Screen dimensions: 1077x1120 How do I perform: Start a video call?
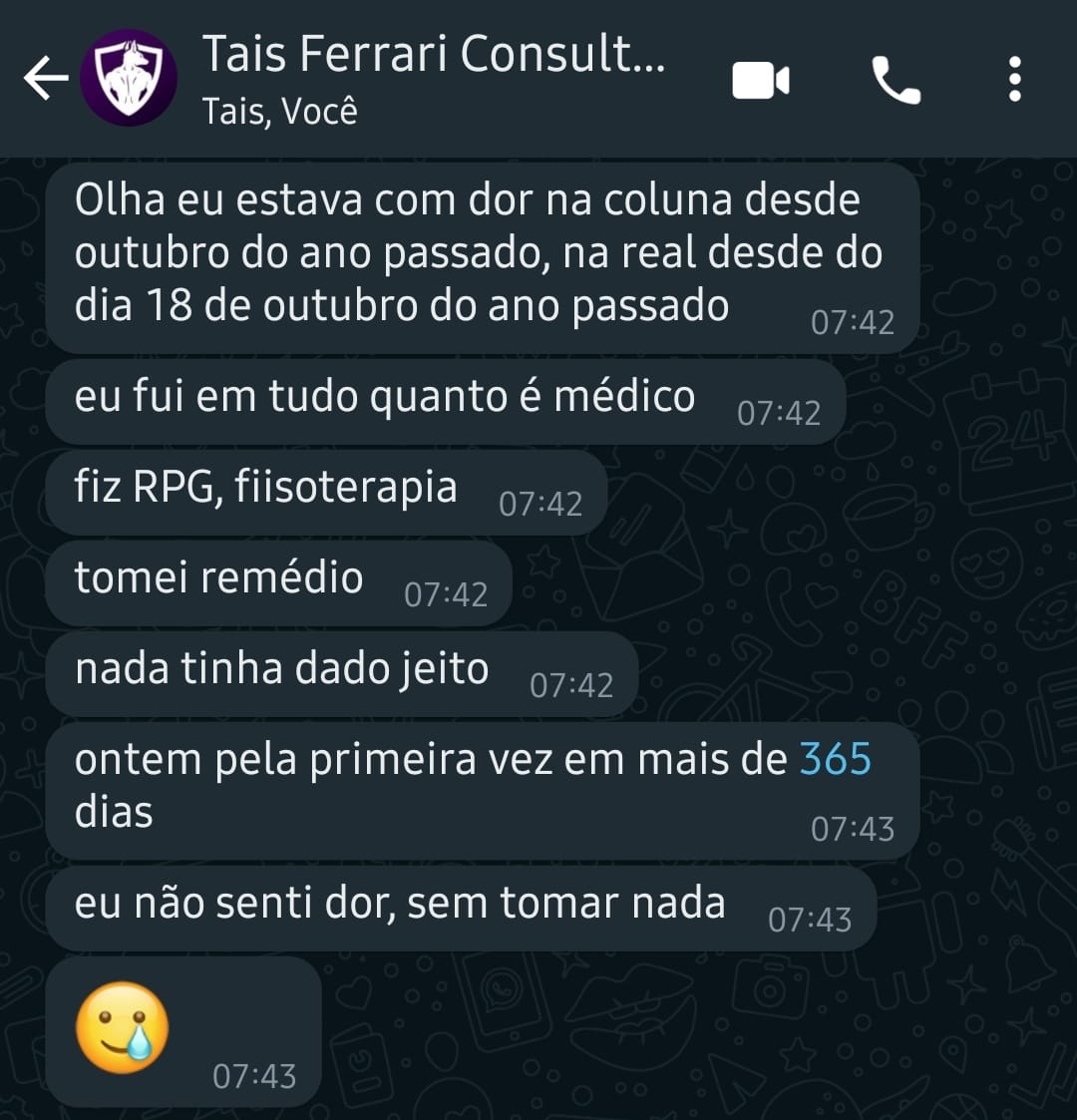[x=761, y=80]
